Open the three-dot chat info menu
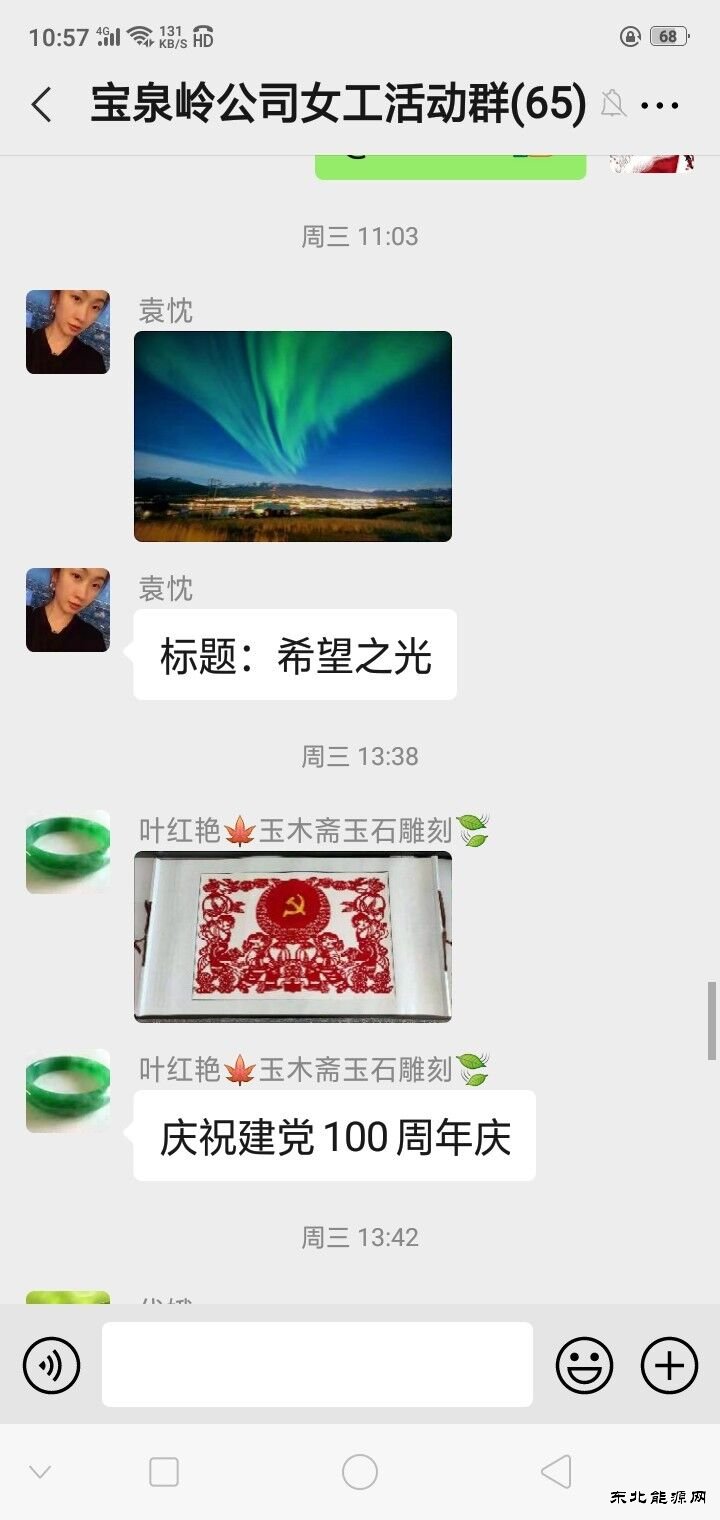Image resolution: width=720 pixels, height=1520 pixels. (x=660, y=104)
